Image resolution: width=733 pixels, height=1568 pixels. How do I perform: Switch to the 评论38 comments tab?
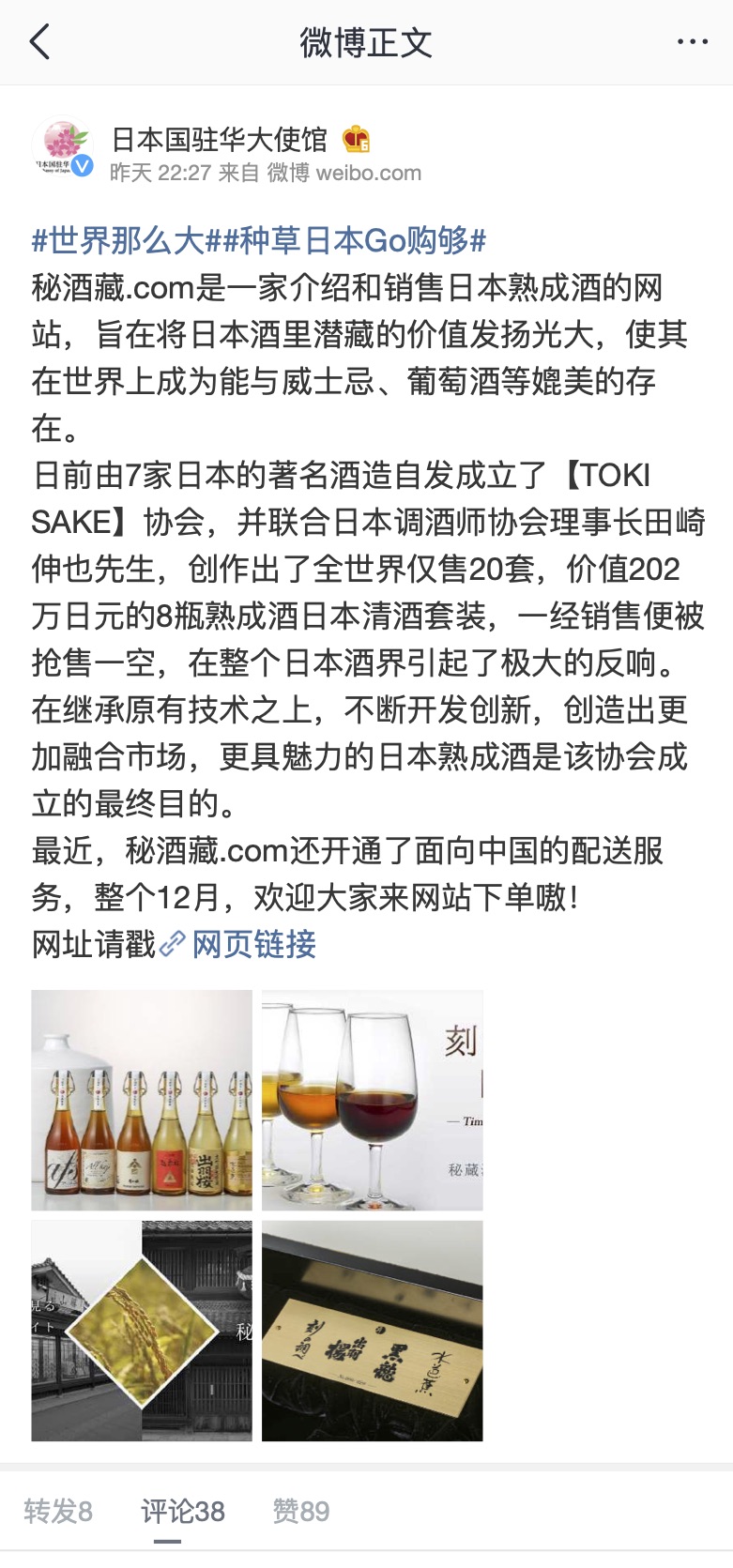pos(183,1511)
